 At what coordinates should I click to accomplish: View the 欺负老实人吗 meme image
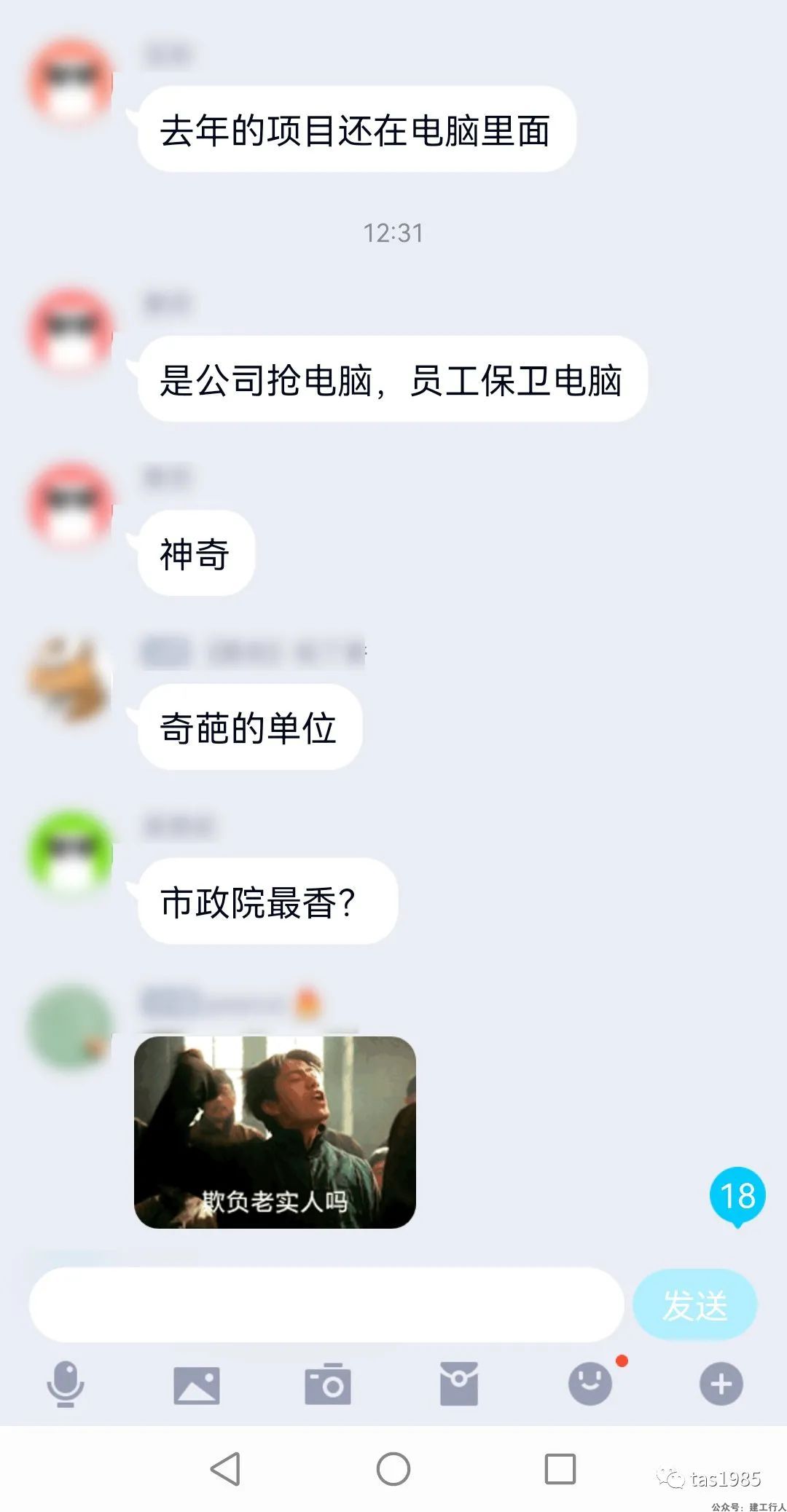275,1132
